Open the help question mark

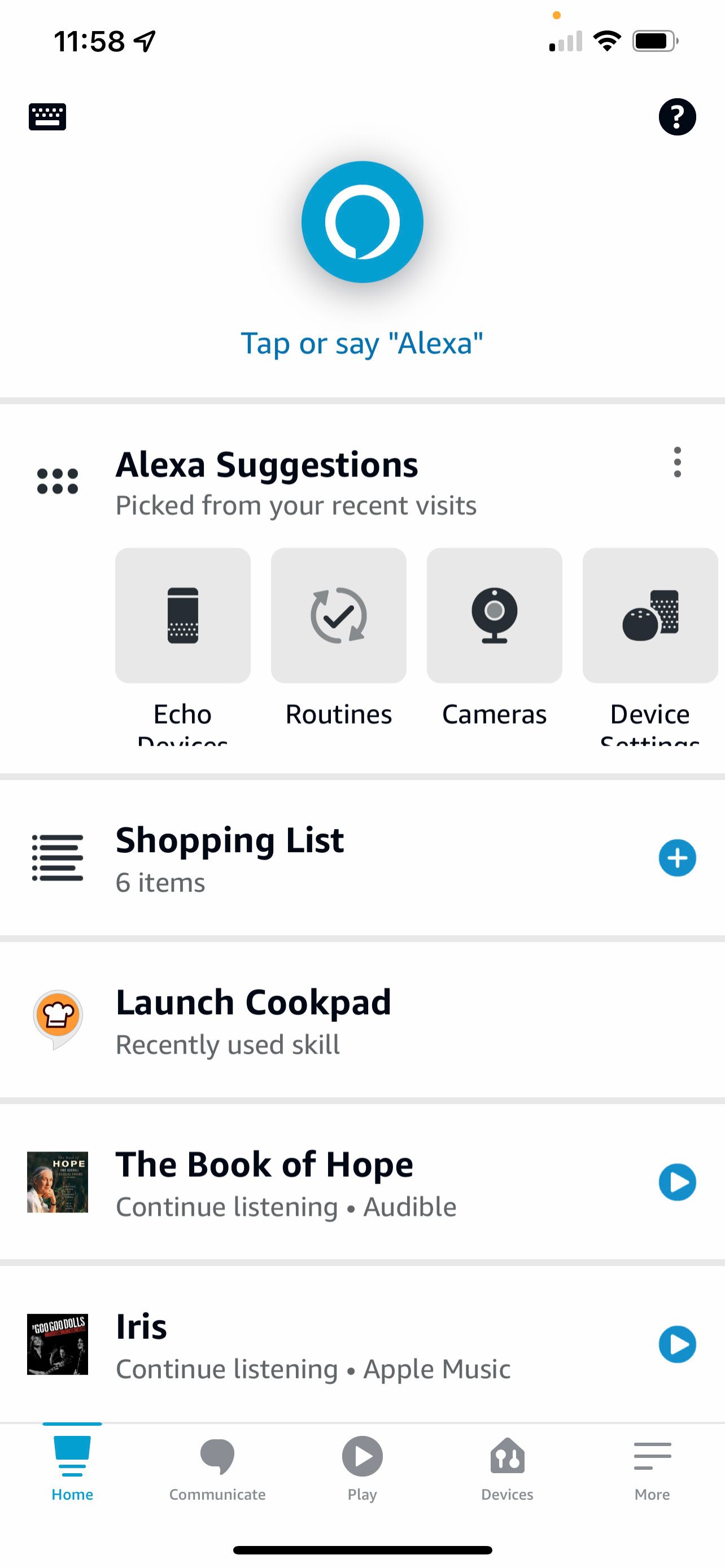[x=677, y=117]
